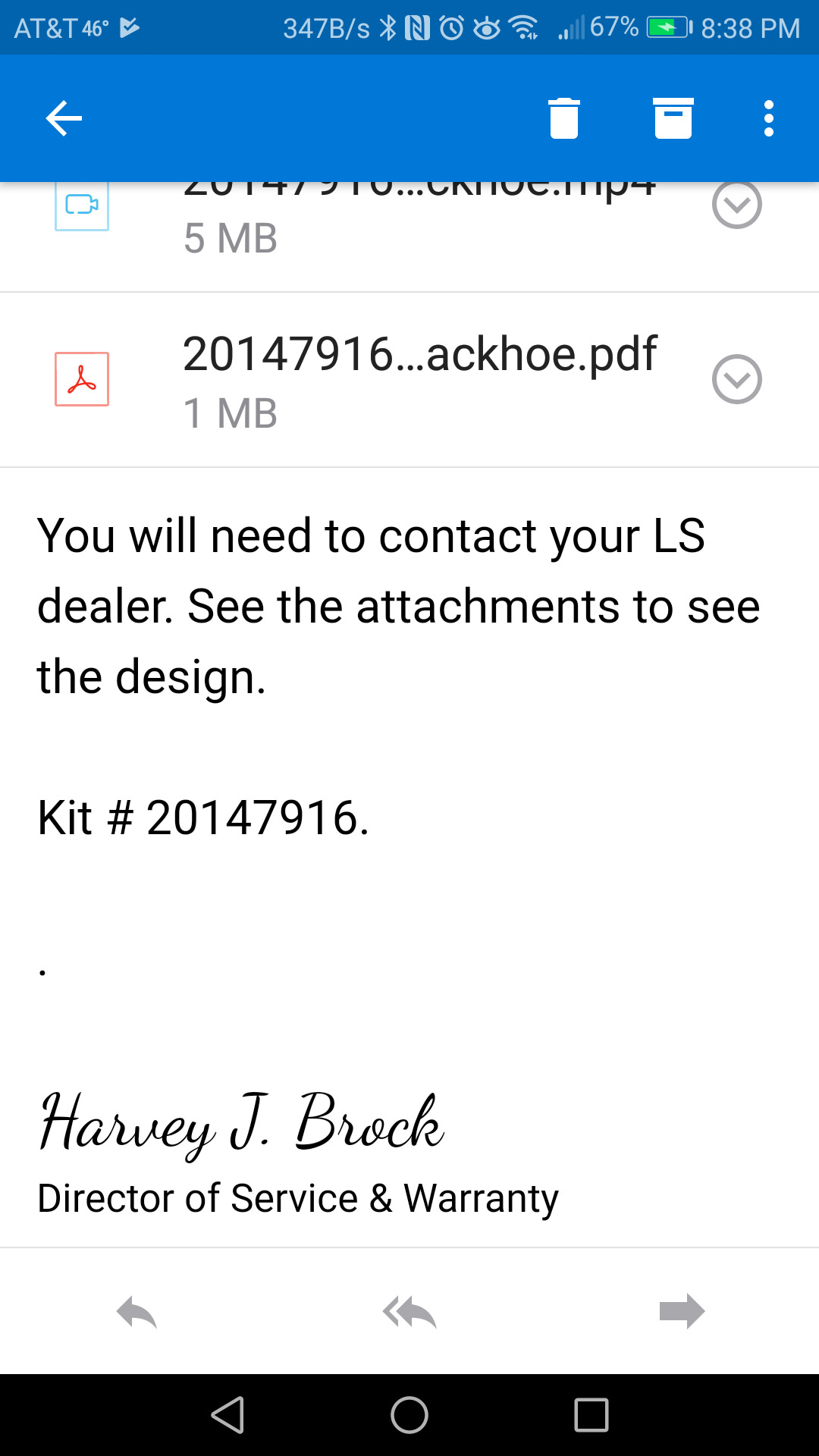Expand options for the 5 MB mp4 attachment

pos(737,205)
